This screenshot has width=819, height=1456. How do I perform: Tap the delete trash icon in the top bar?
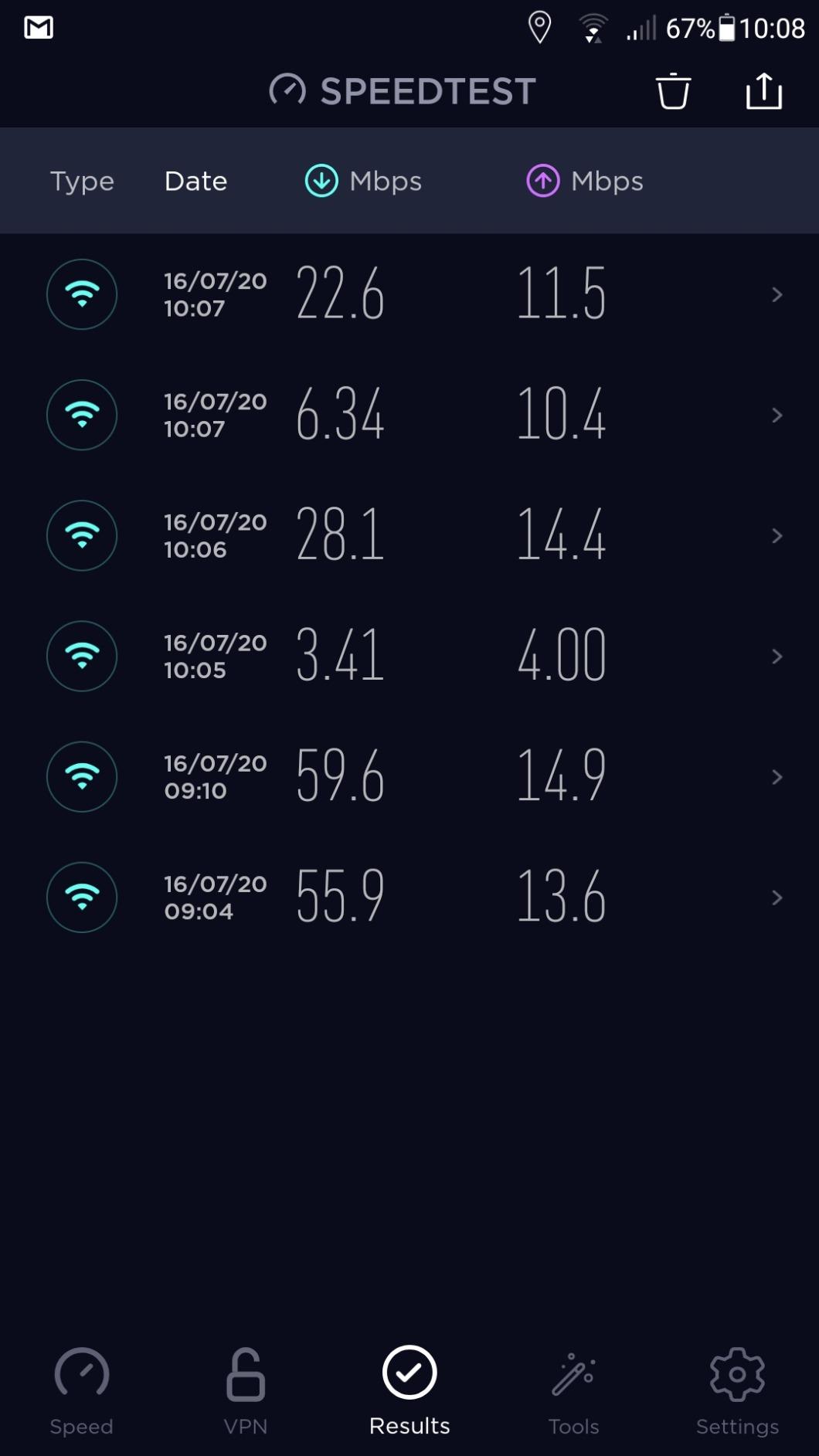point(671,90)
